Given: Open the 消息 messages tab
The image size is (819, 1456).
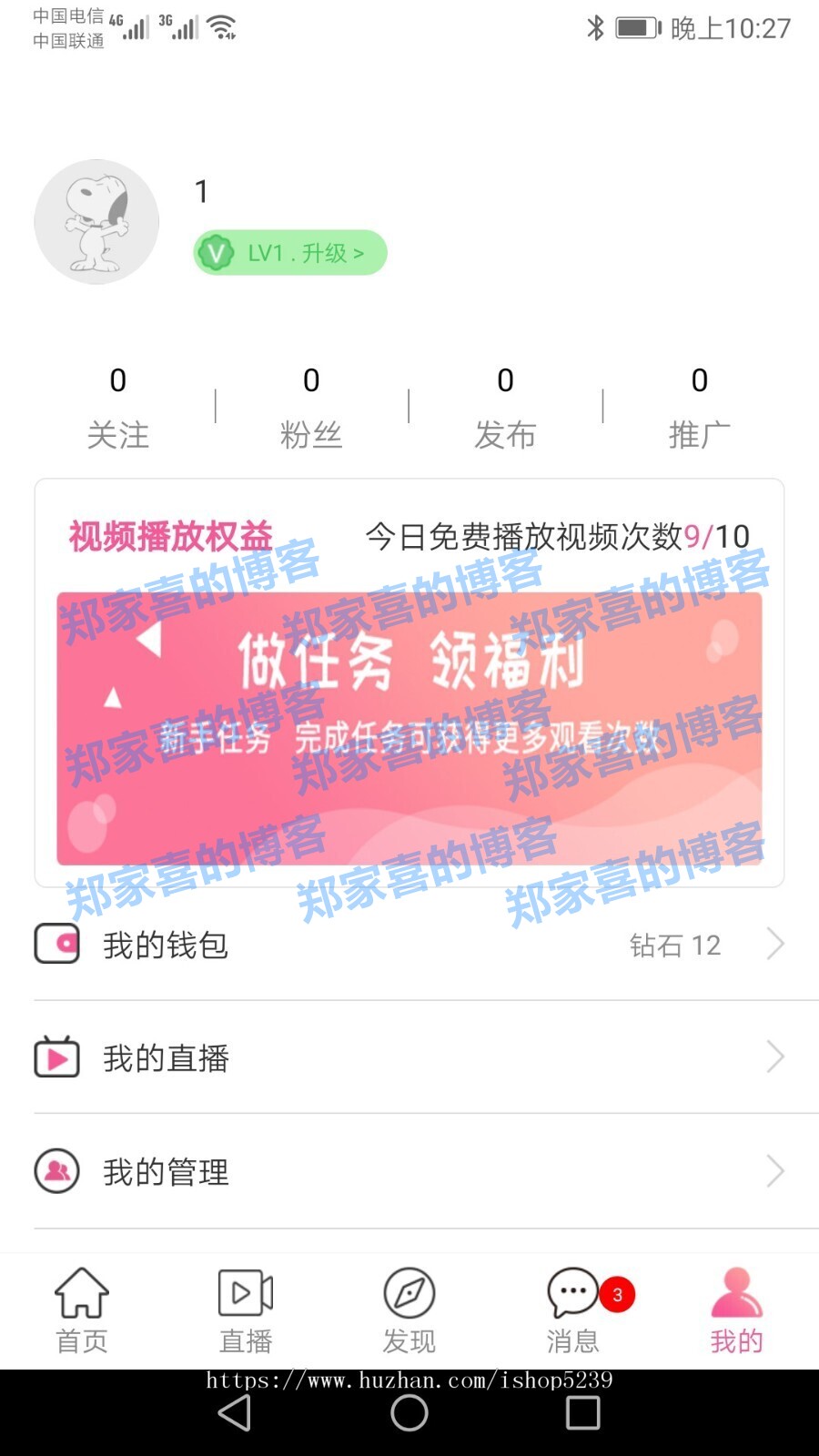Looking at the screenshot, I should [x=573, y=1310].
